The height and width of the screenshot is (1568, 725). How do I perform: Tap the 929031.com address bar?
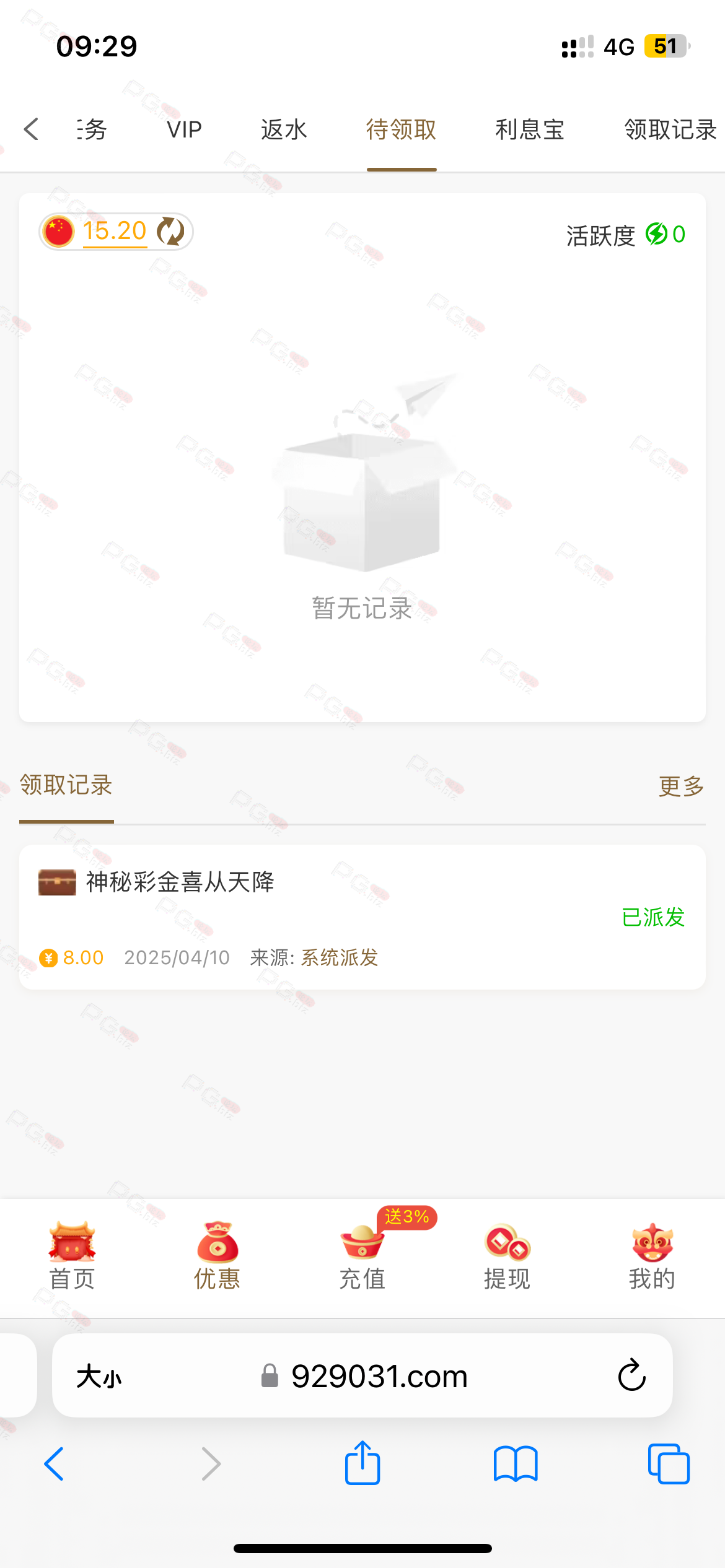(x=362, y=1376)
